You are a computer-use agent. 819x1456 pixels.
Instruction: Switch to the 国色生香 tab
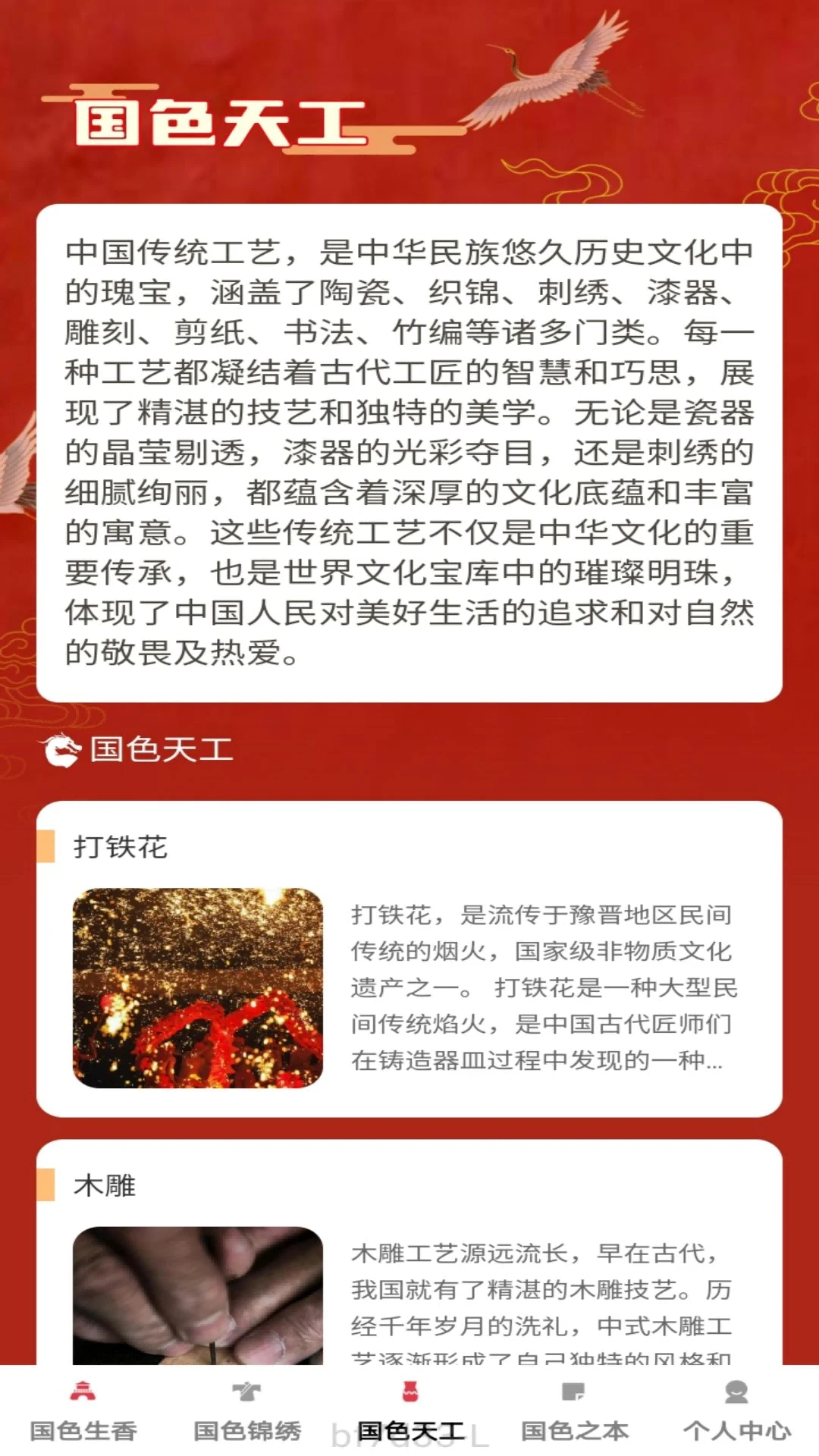click(x=83, y=1412)
